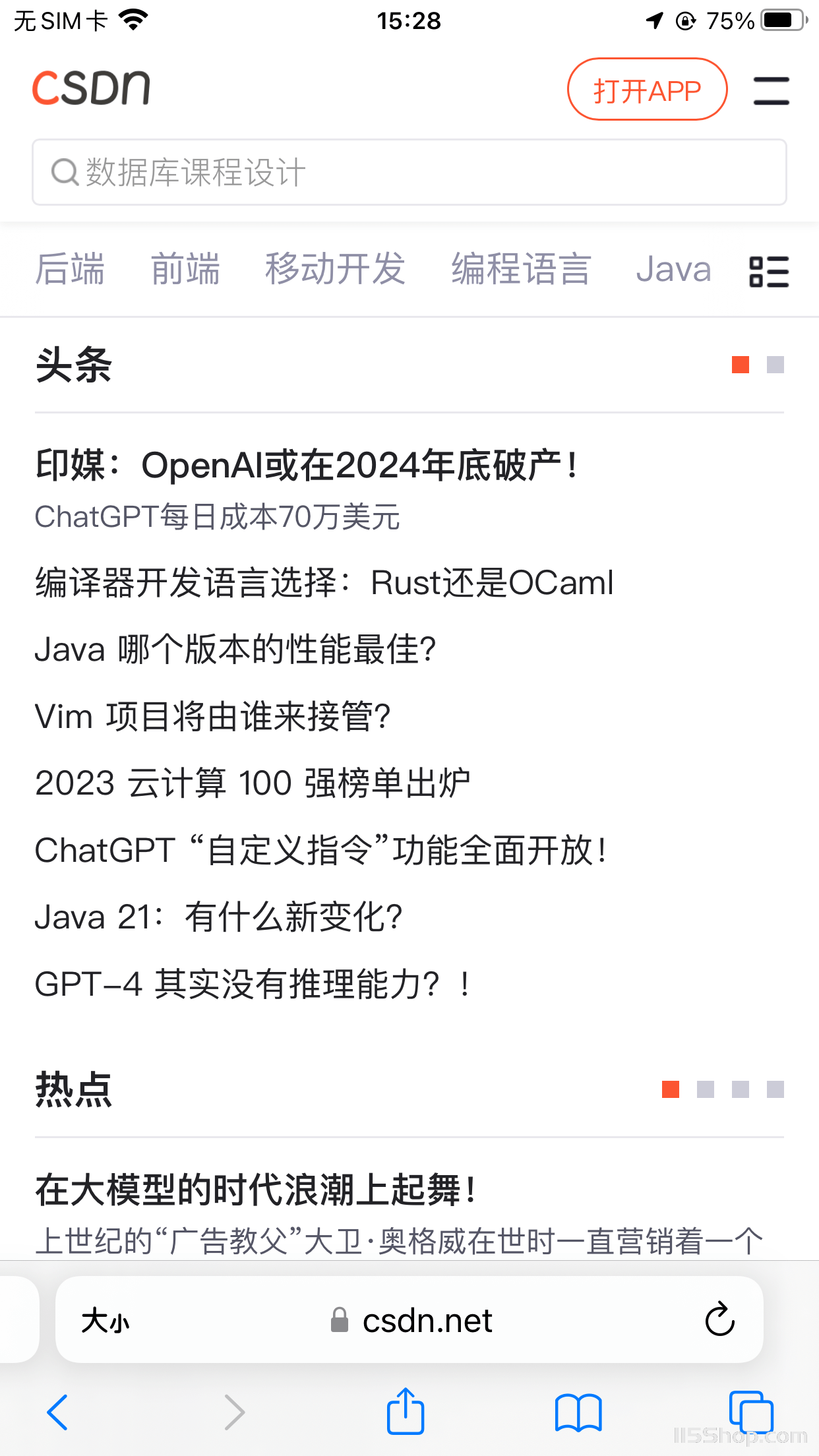Read the OpenAI或在2024年底破产 headline article
The image size is (819, 1456).
coord(307,466)
